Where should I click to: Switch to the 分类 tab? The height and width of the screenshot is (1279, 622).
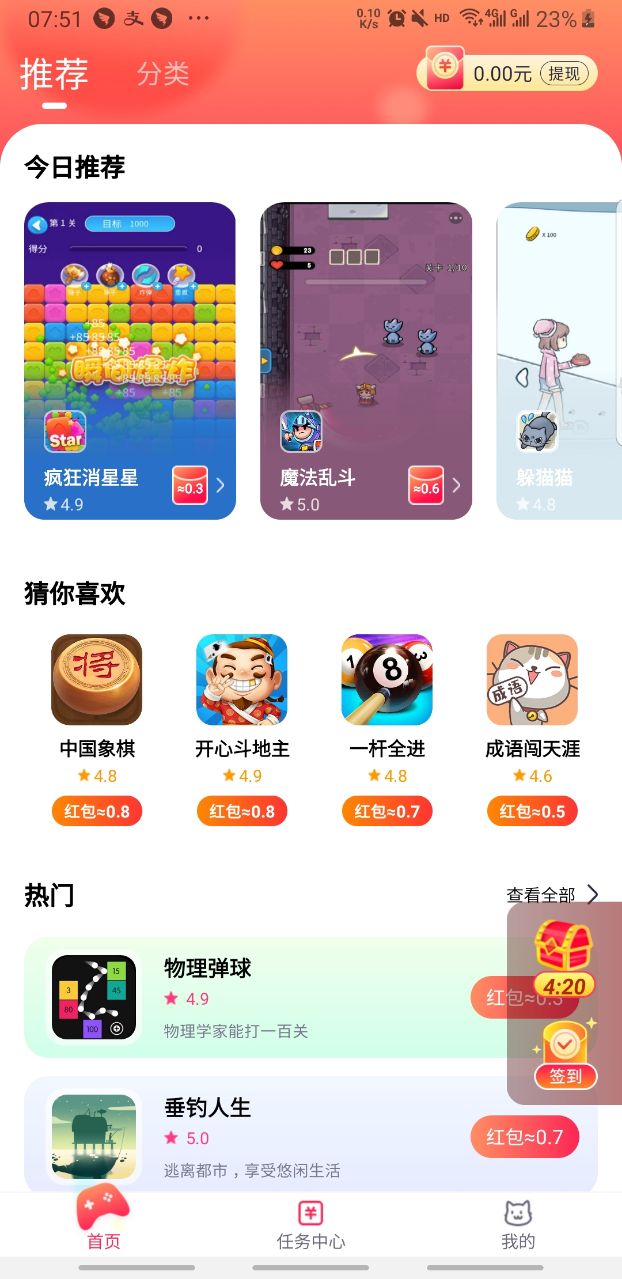(x=163, y=74)
